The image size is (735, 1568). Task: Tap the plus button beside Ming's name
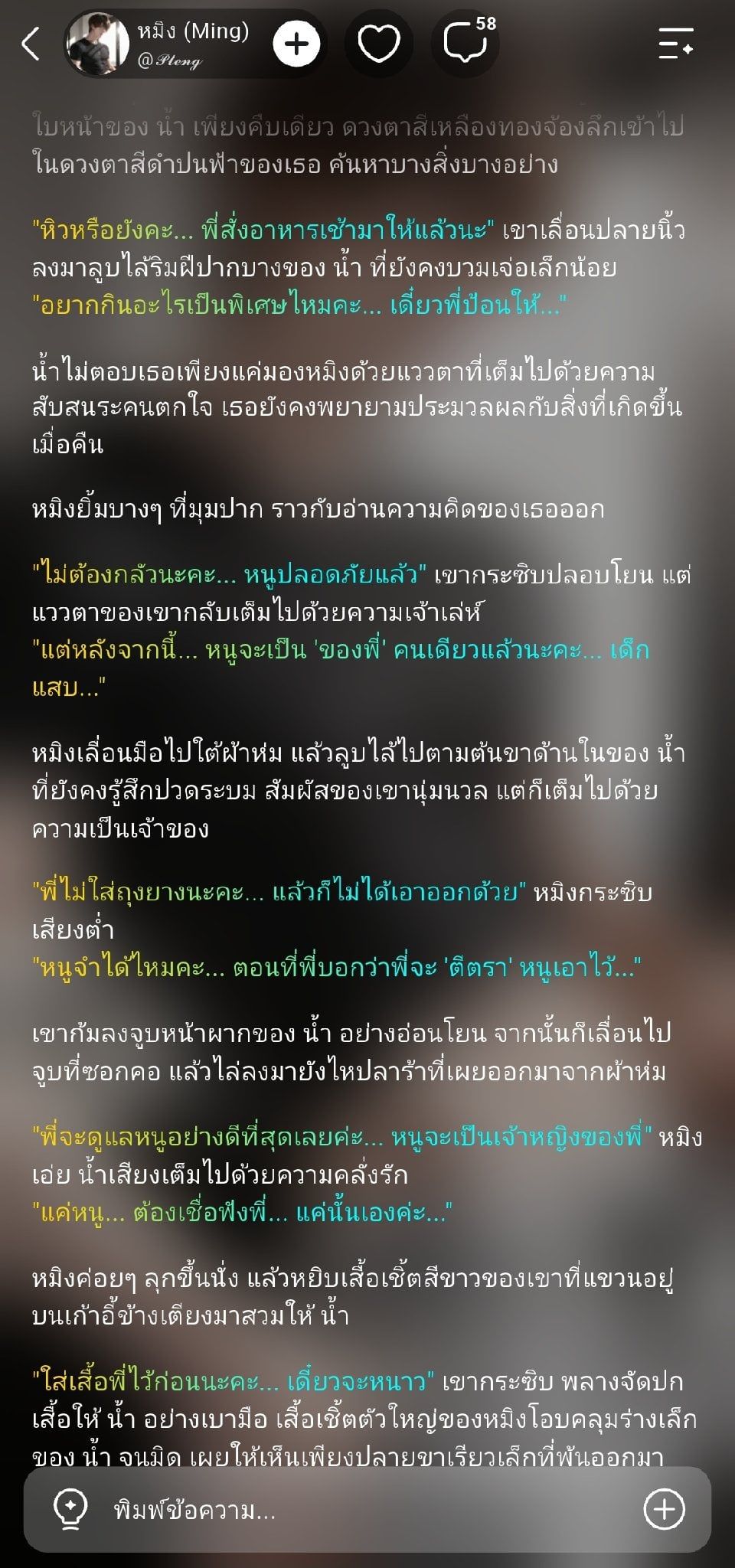pos(296,44)
